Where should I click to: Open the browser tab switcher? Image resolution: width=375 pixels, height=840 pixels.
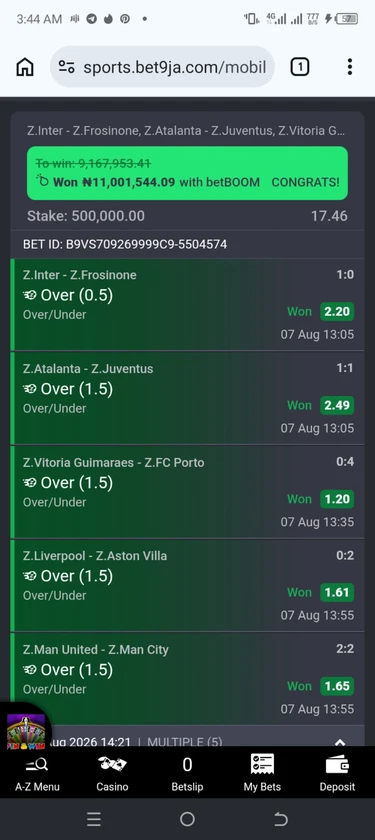click(x=299, y=67)
